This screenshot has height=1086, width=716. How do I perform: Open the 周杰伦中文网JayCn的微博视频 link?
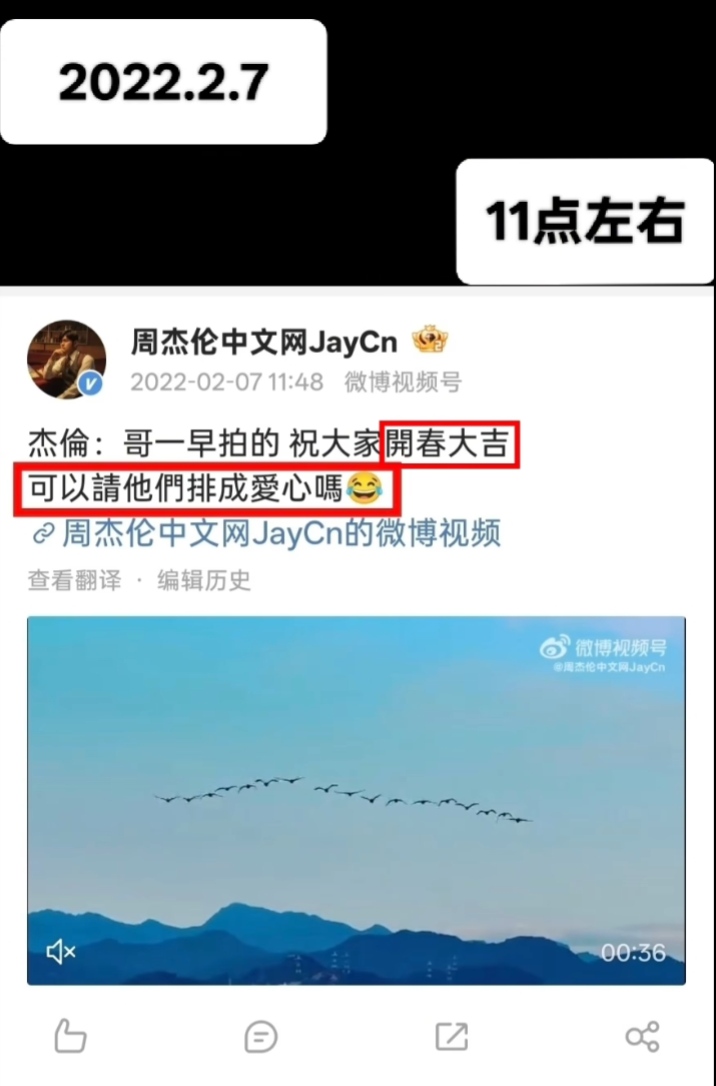(267, 534)
